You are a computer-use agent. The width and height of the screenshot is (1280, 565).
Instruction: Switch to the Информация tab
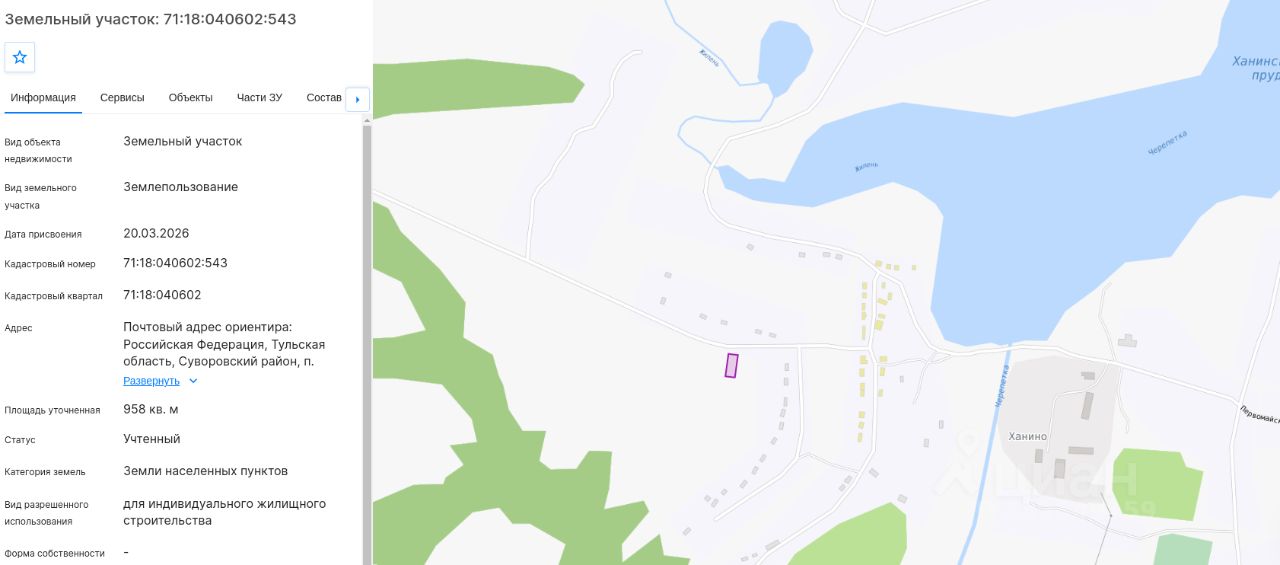[43, 97]
